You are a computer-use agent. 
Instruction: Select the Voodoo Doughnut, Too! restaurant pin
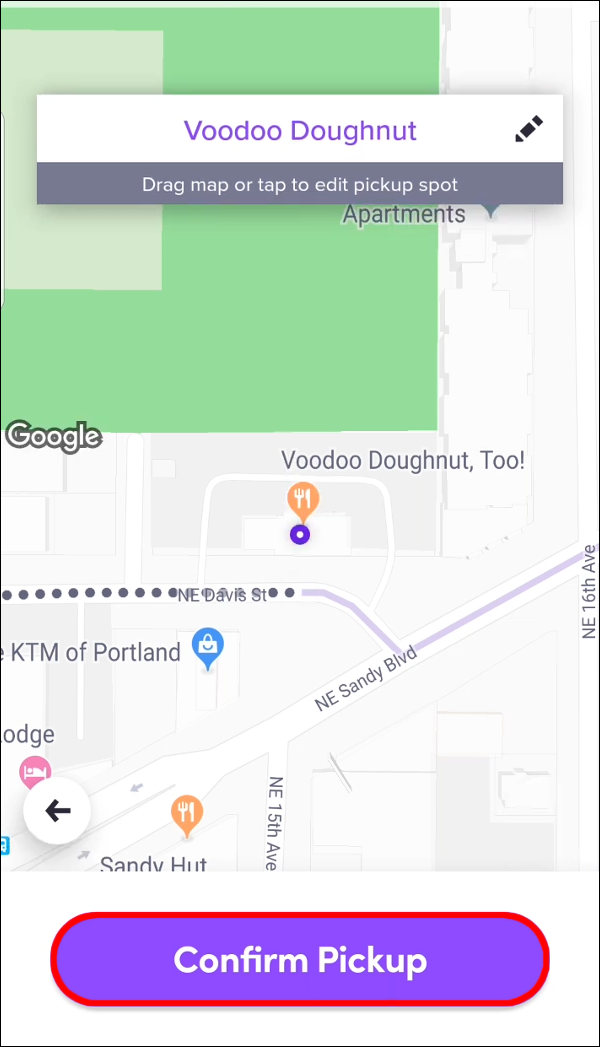pyautogui.click(x=302, y=497)
